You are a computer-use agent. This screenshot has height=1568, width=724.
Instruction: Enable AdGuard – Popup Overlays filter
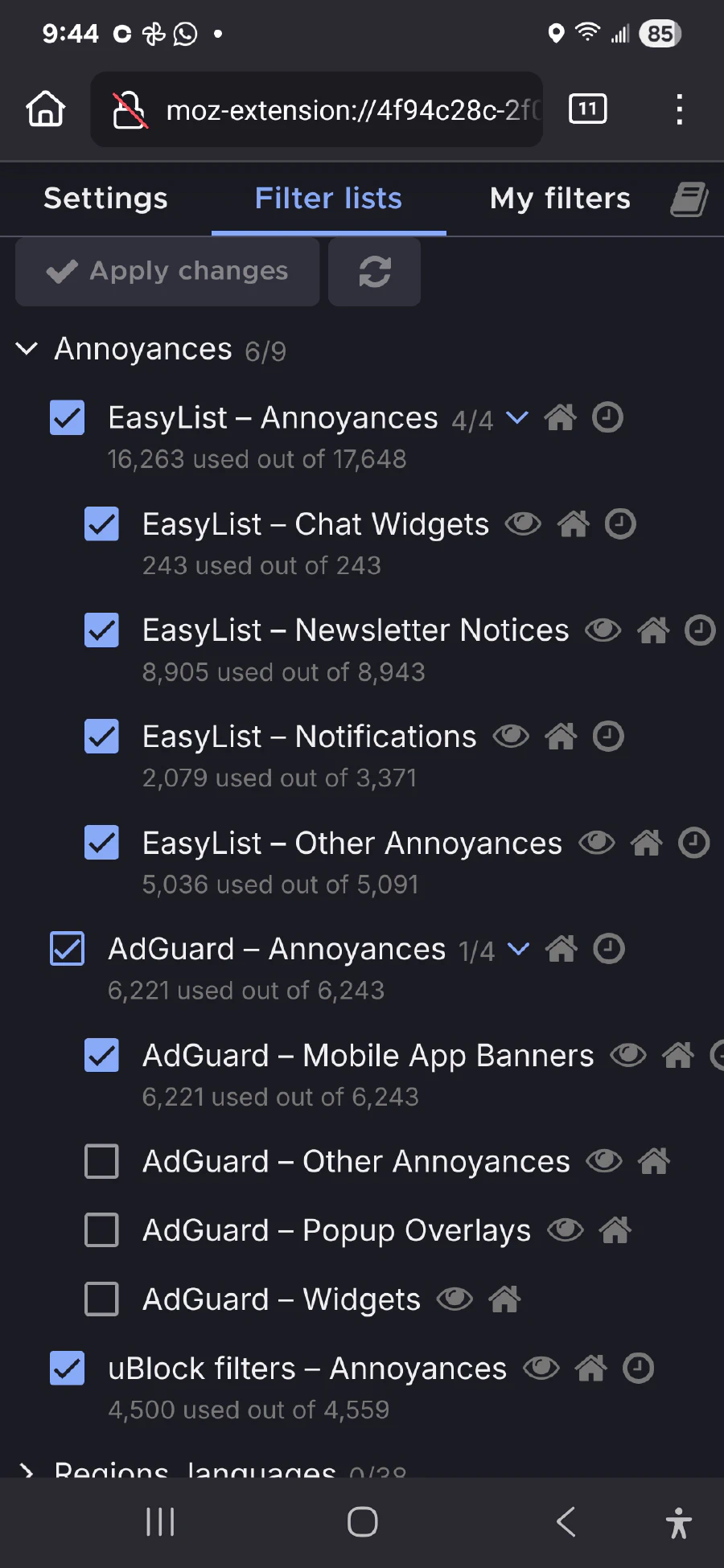coord(101,1229)
